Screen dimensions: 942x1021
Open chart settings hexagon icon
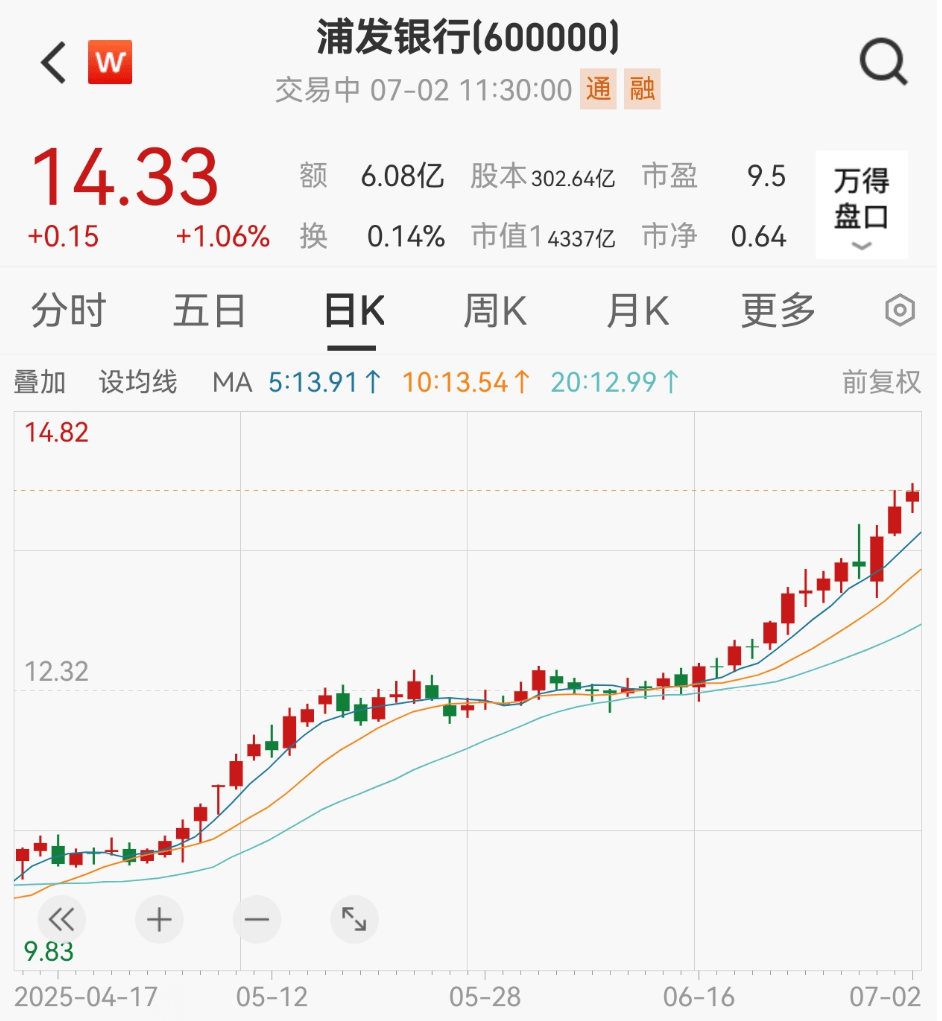point(900,312)
